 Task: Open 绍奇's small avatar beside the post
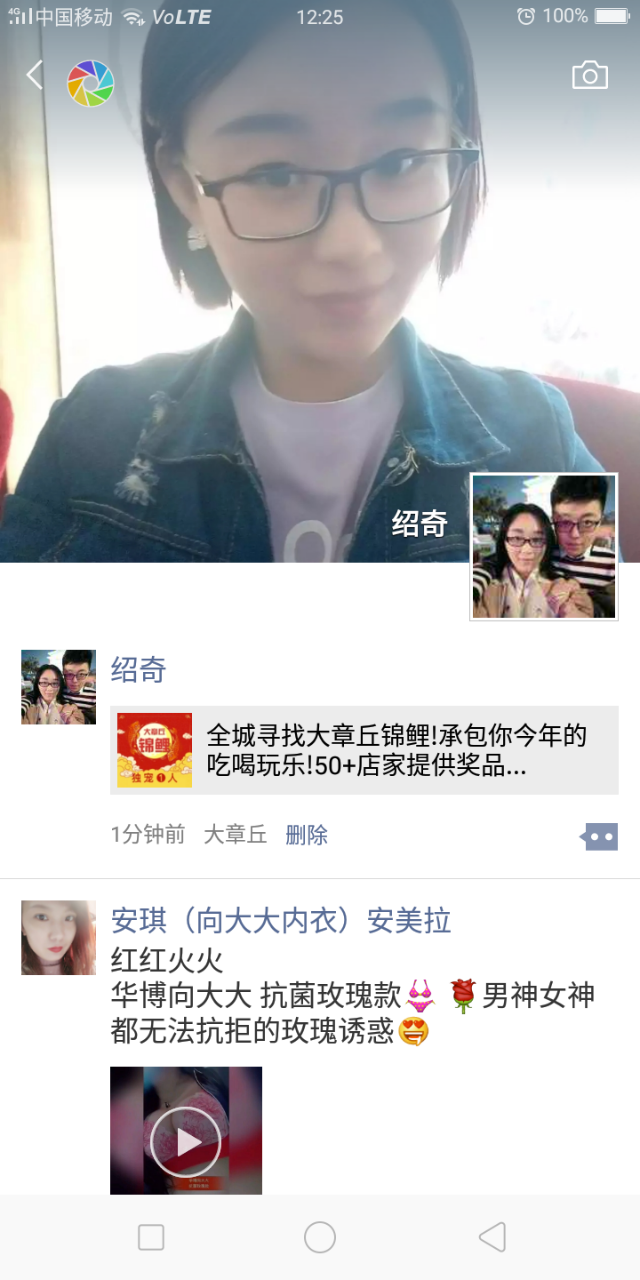pos(58,687)
